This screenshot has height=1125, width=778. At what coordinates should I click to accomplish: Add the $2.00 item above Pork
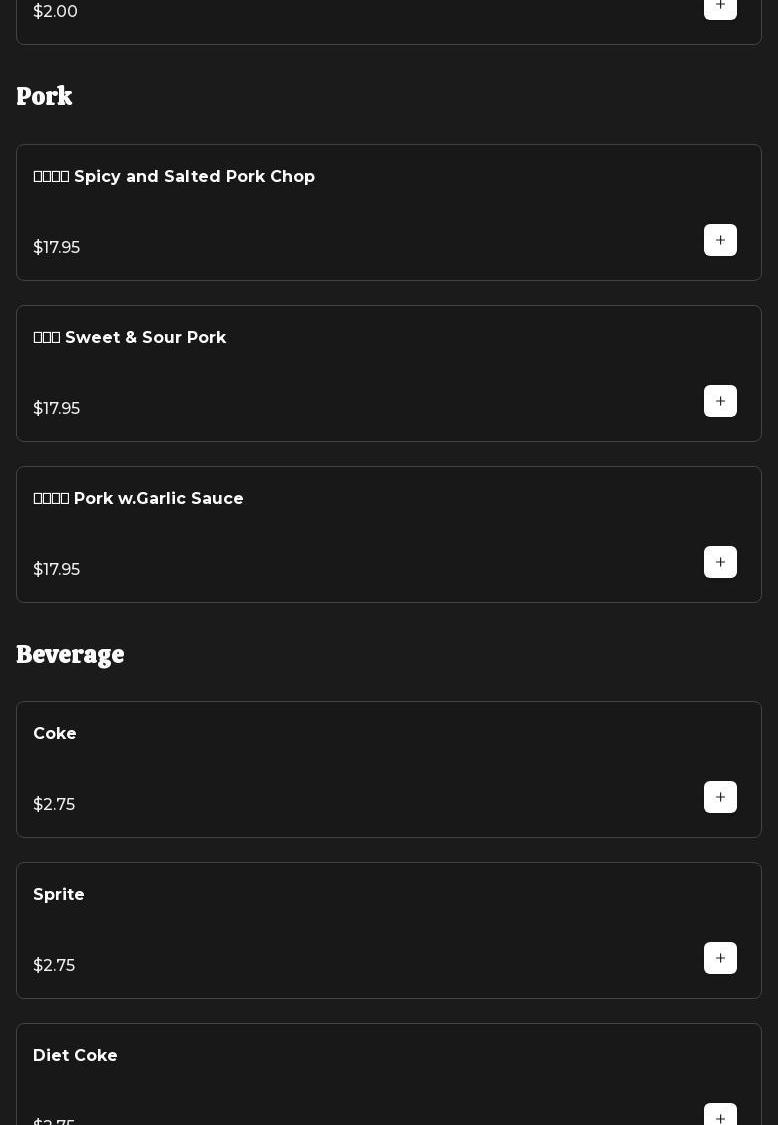coord(720,7)
